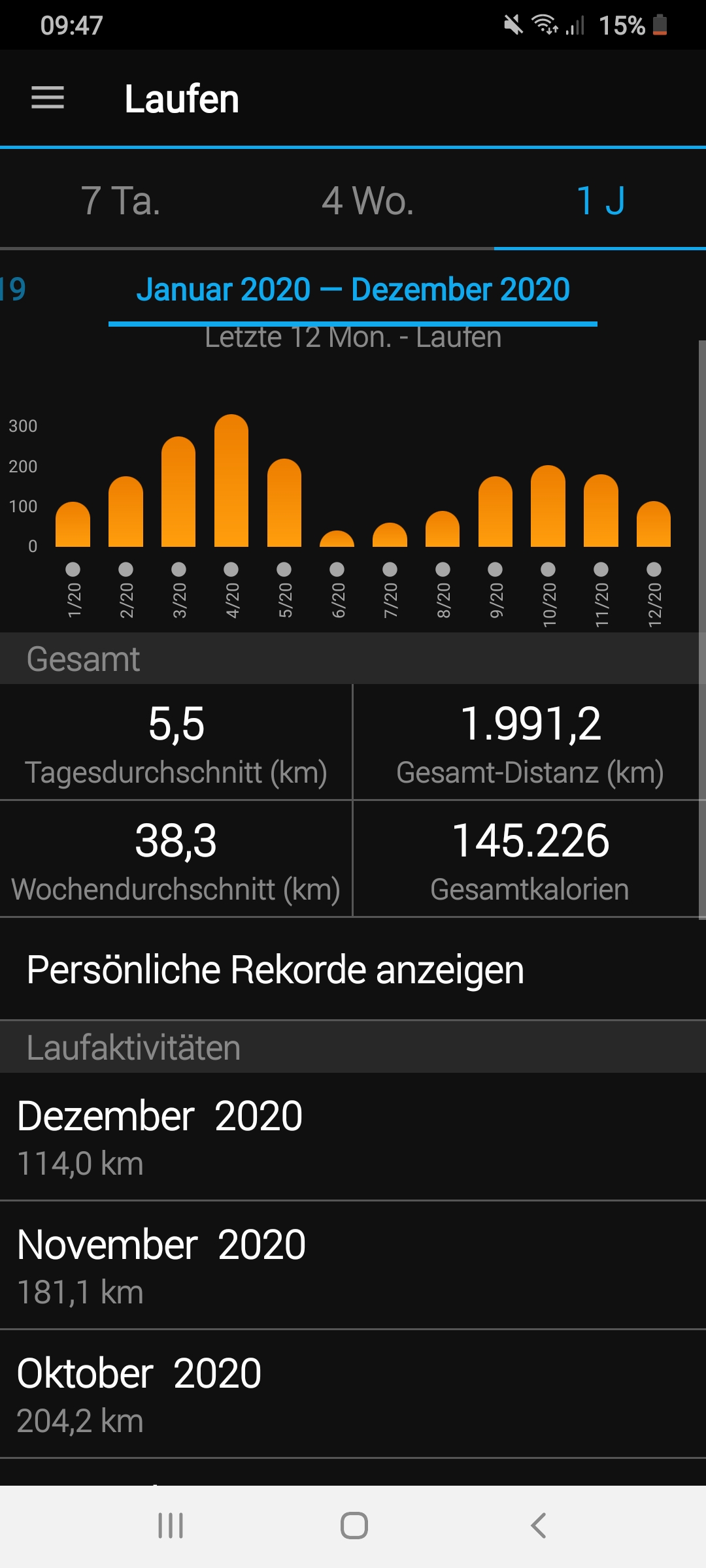Tap the system home button
Viewport: 706px width, 1568px height.
click(x=354, y=1526)
